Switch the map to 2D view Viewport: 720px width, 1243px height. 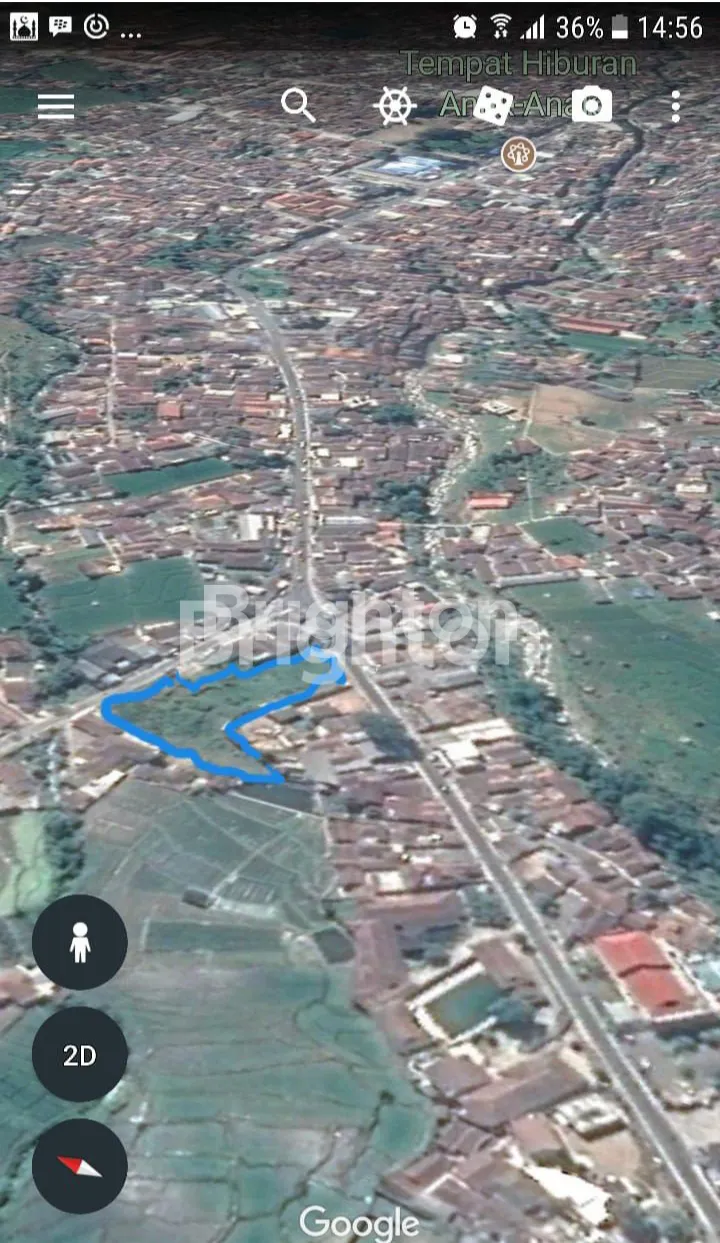[x=80, y=1054]
